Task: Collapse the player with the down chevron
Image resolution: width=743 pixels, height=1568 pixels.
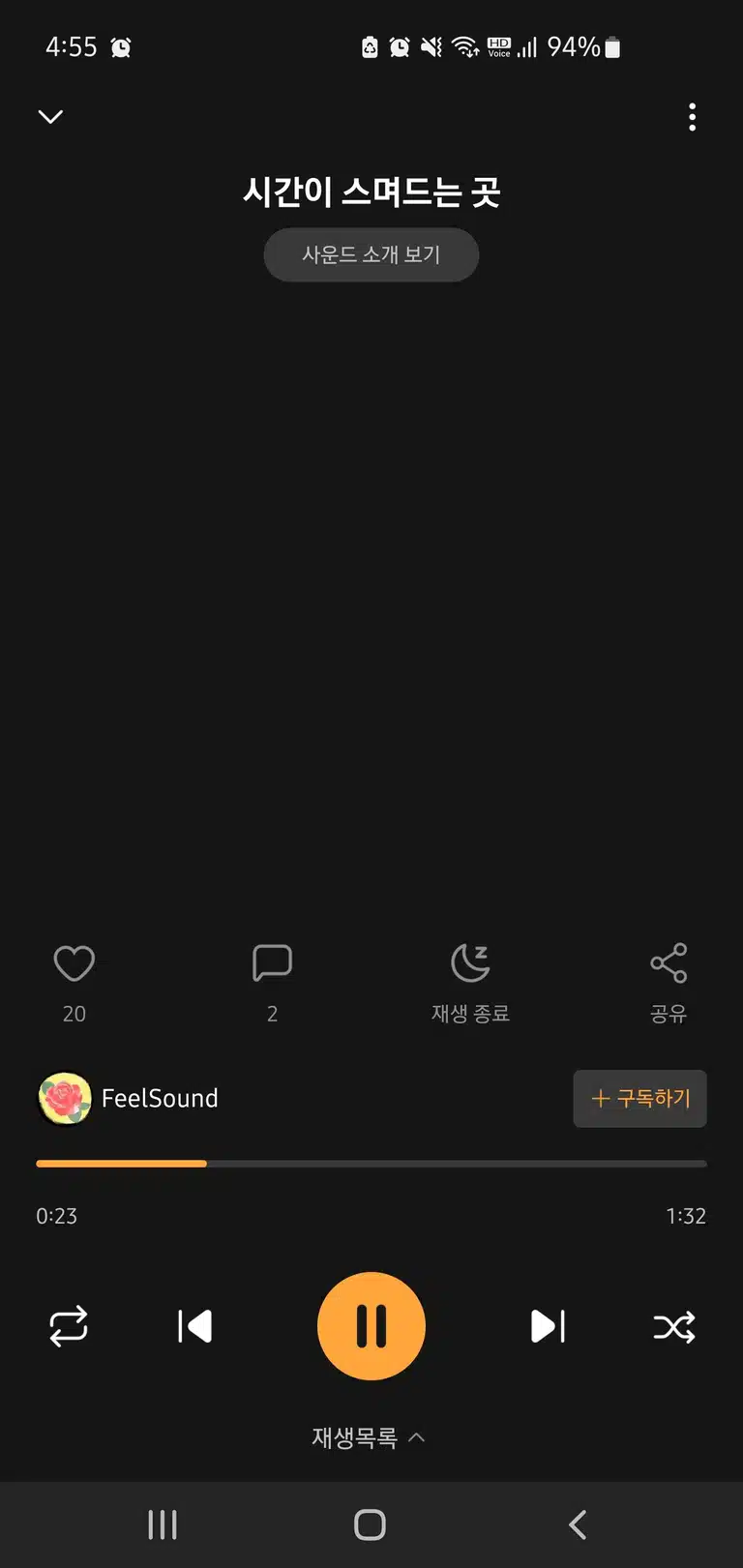Action: (x=50, y=117)
